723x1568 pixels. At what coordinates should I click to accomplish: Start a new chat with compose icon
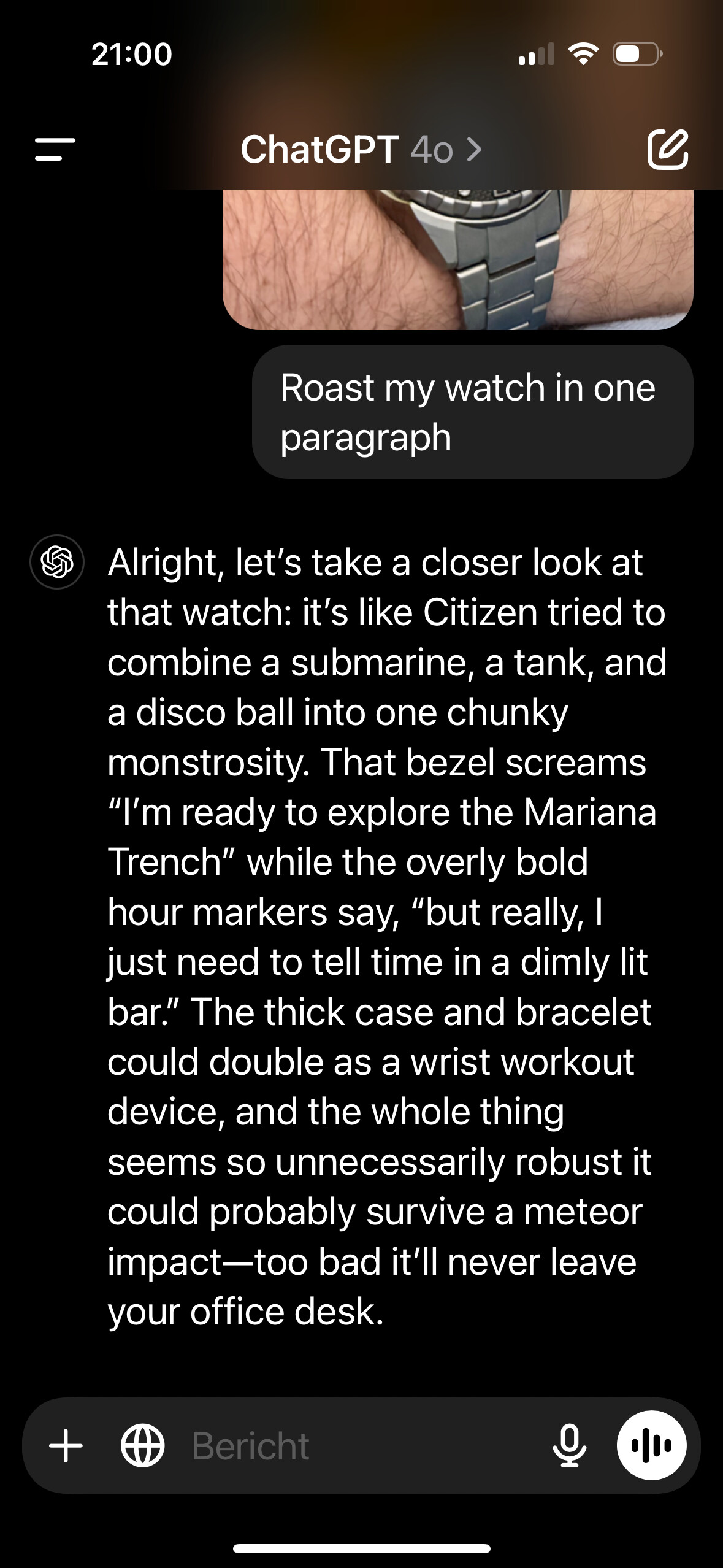pos(668,149)
